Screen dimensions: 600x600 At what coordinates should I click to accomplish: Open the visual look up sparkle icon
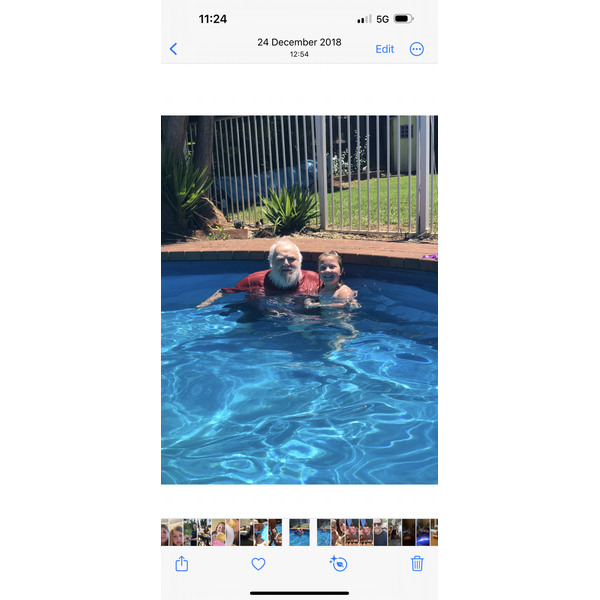point(338,564)
